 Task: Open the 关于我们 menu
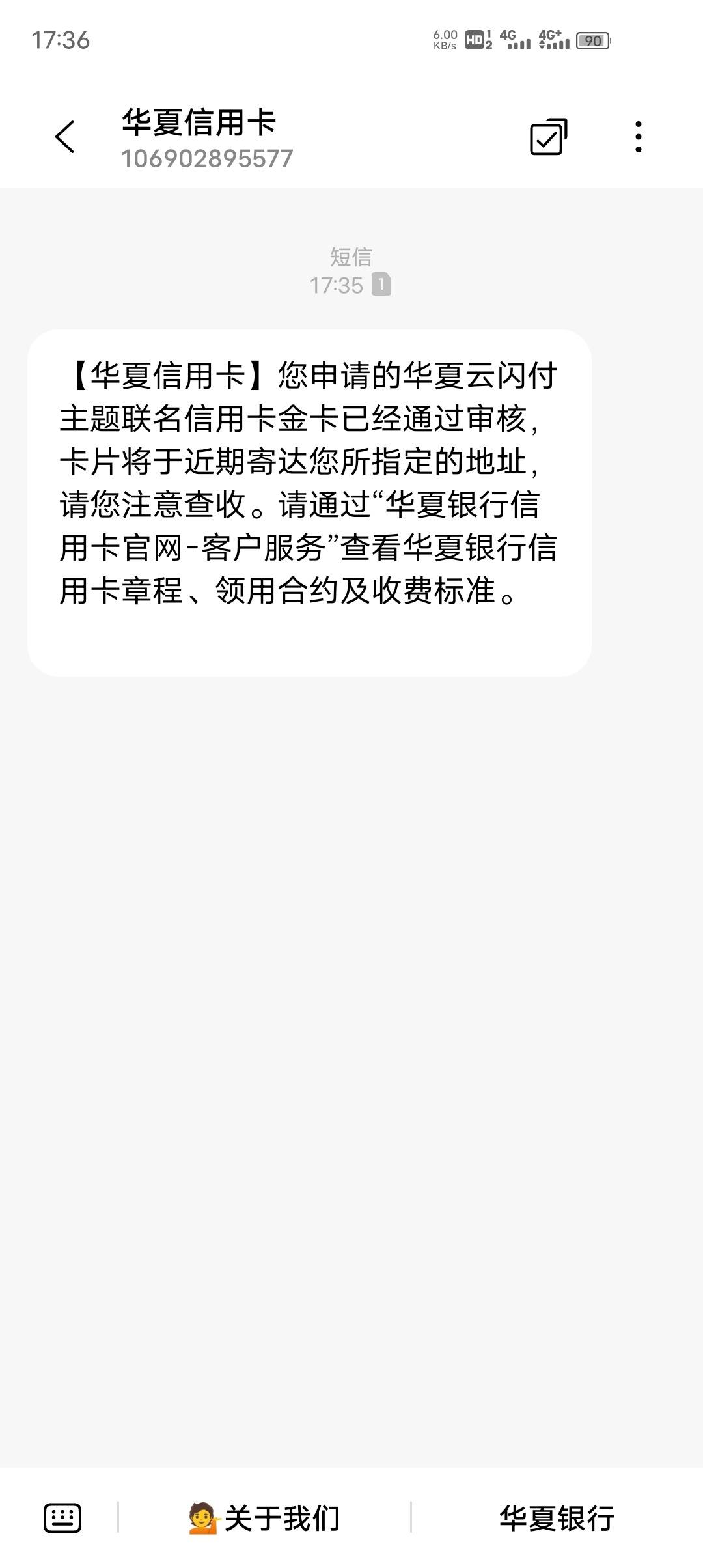pos(264,1518)
